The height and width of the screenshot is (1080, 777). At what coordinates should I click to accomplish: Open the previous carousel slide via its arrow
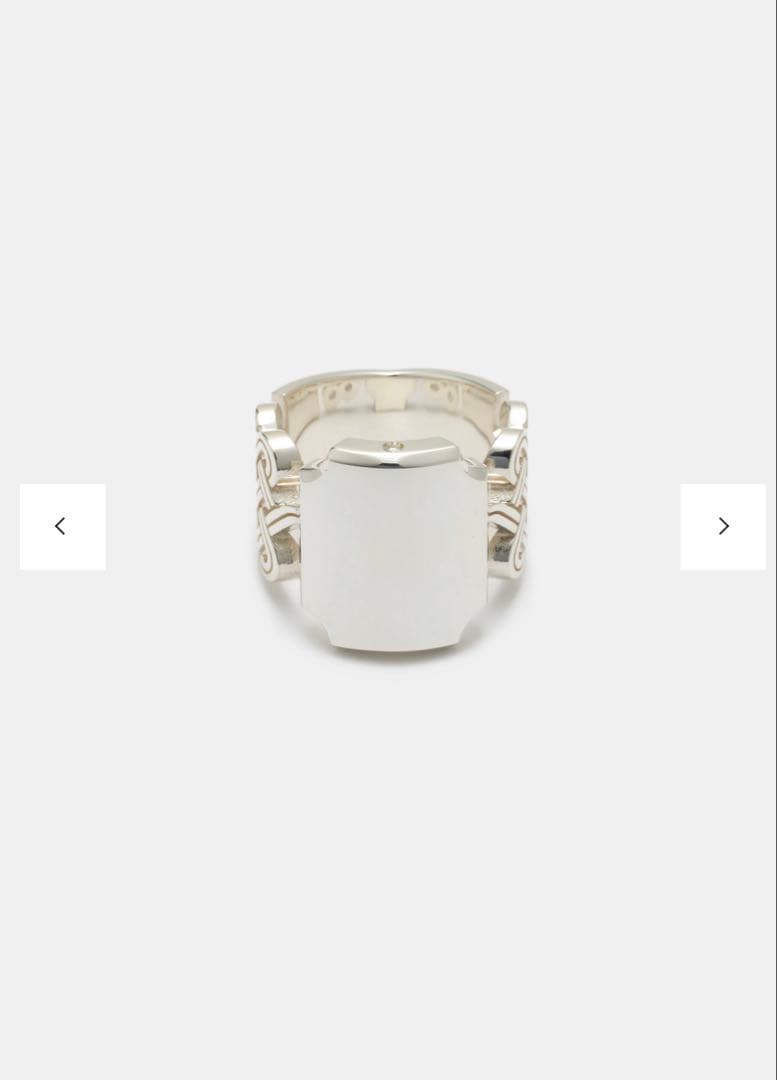pyautogui.click(x=60, y=526)
